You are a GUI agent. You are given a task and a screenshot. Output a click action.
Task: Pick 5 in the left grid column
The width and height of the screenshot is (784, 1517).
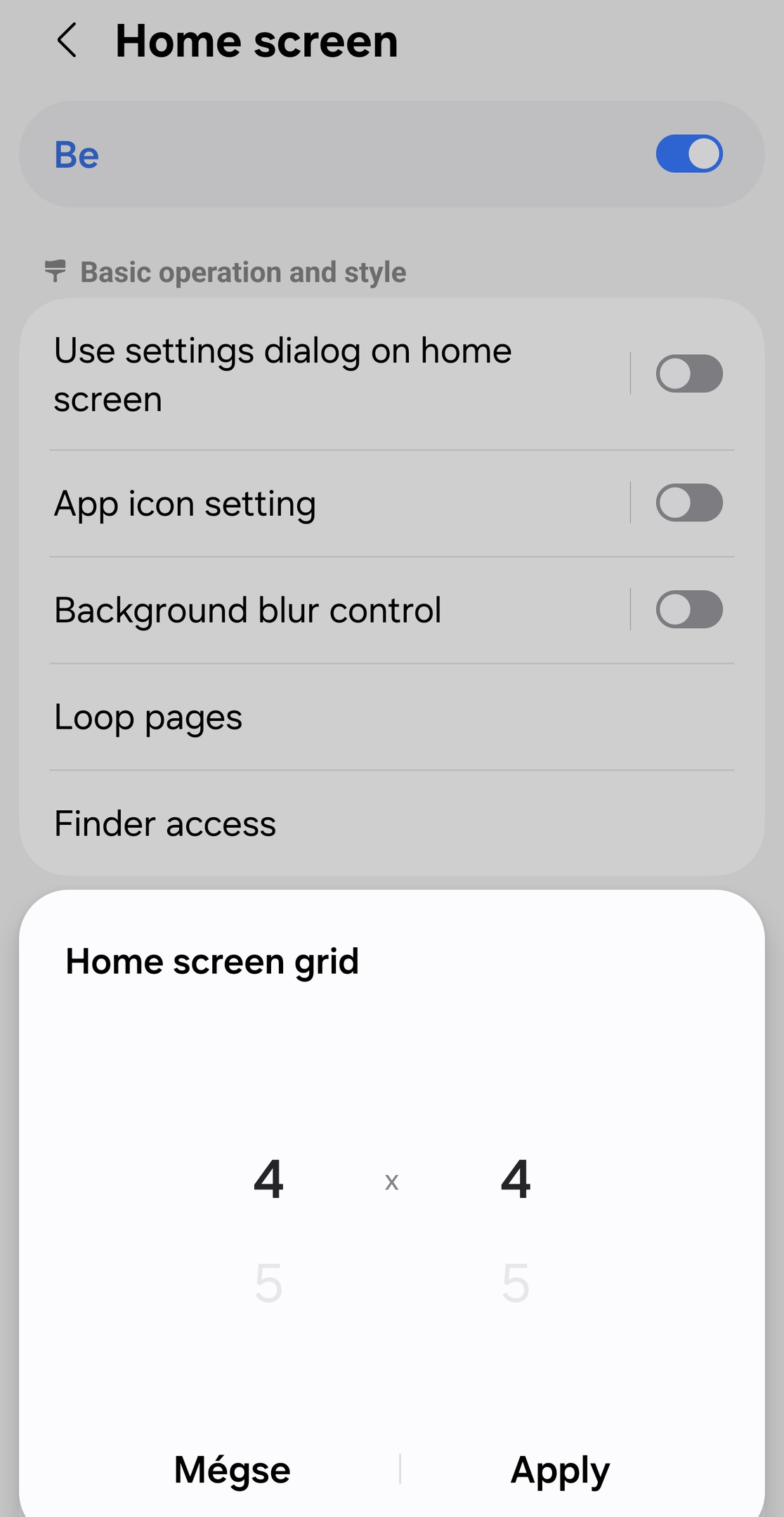268,1283
